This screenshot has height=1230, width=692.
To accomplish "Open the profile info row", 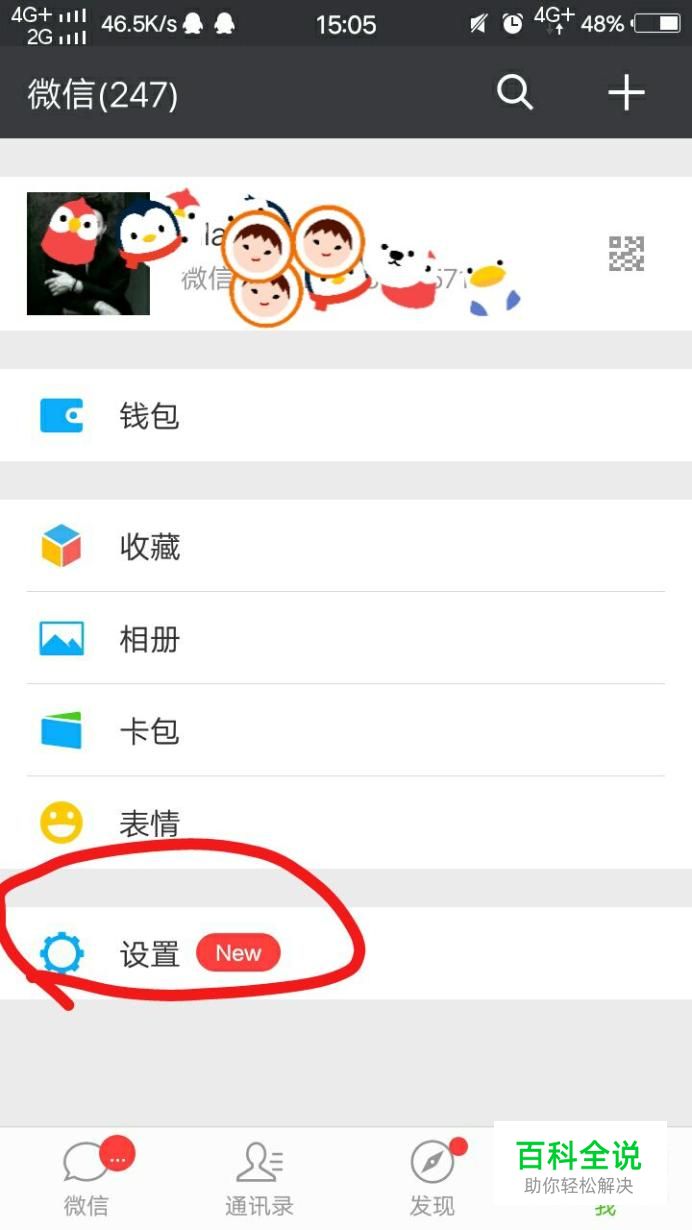I will click(346, 254).
